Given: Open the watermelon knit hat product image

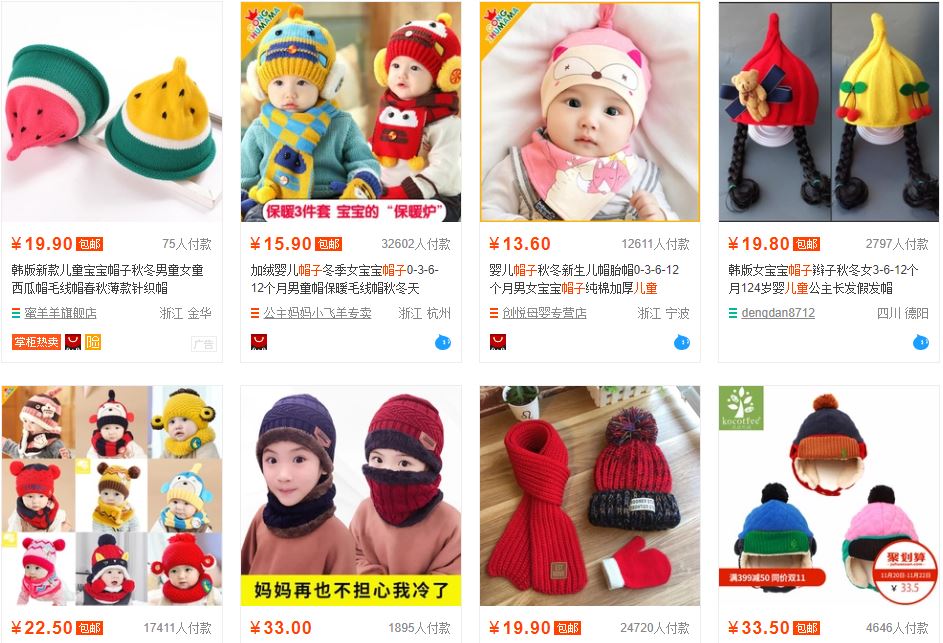Looking at the screenshot, I should click(x=112, y=112).
